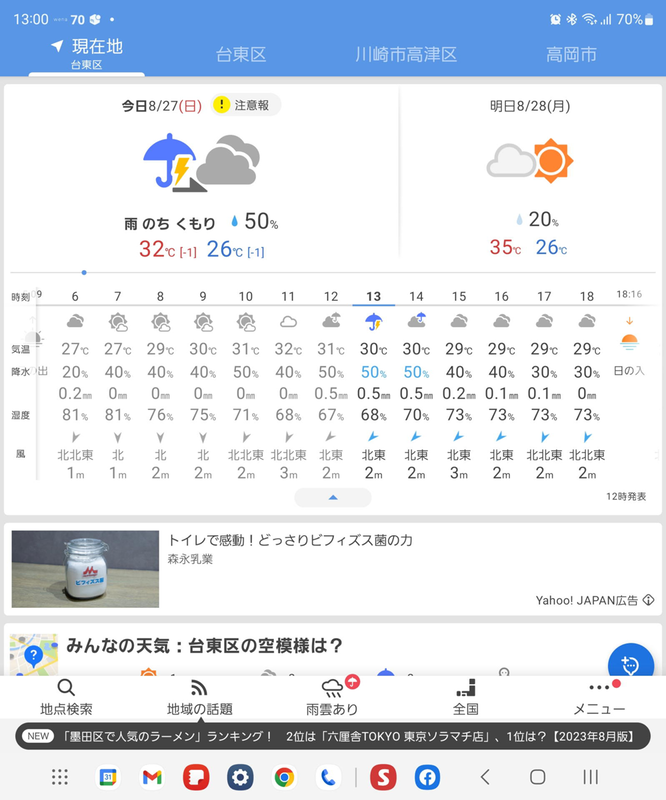666x800 pixels.
Task: Switch to the 台東区 location tab
Action: point(241,54)
